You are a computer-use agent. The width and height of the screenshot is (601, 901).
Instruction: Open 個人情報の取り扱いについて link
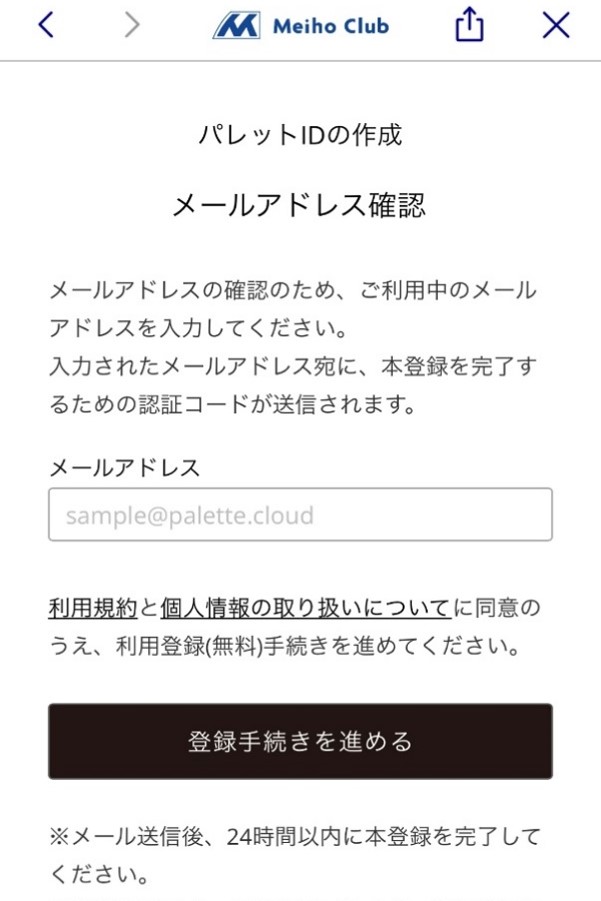click(304, 607)
